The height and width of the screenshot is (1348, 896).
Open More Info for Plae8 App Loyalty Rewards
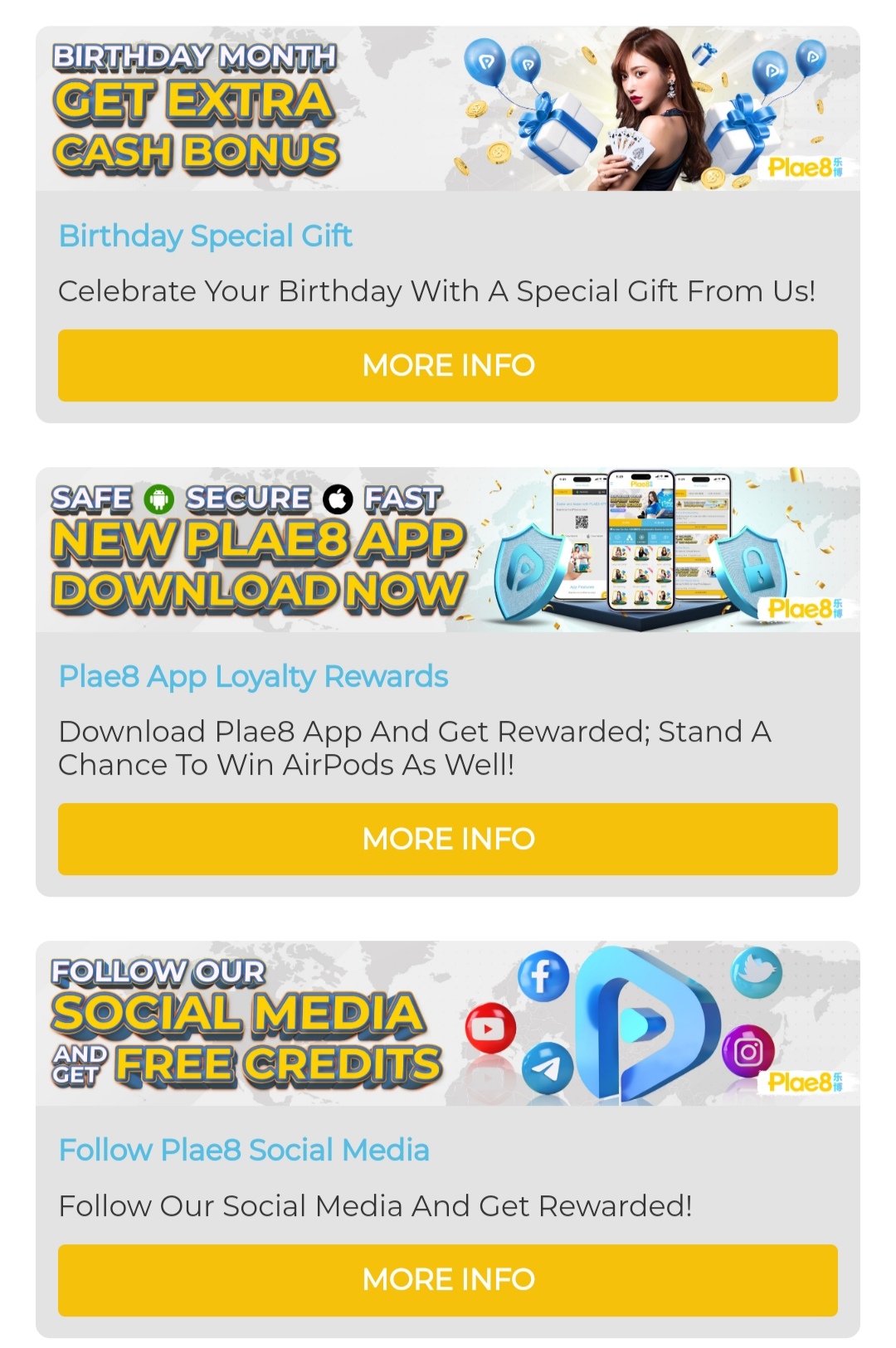click(x=448, y=839)
